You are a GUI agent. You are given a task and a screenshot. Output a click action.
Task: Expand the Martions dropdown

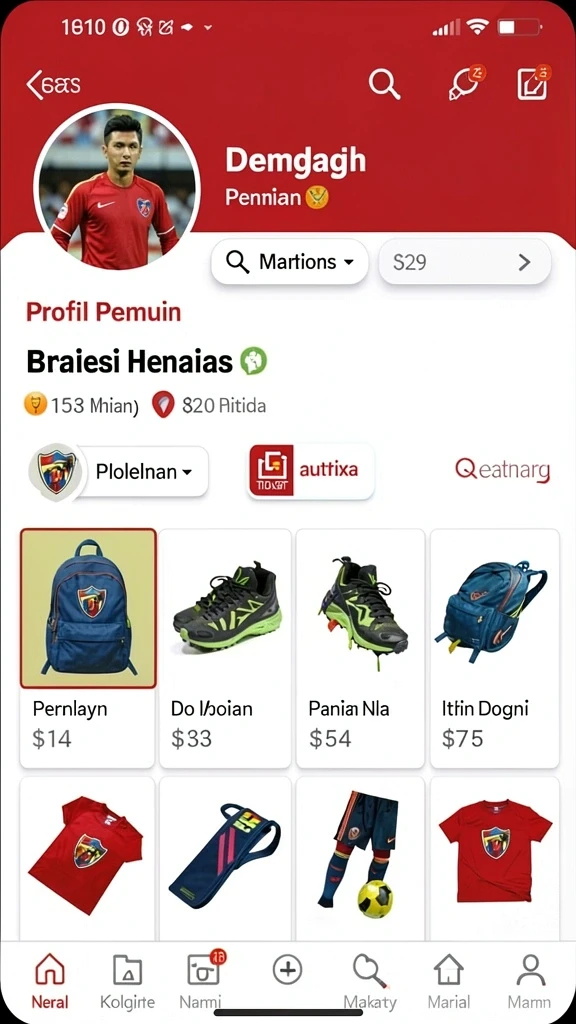pos(289,262)
